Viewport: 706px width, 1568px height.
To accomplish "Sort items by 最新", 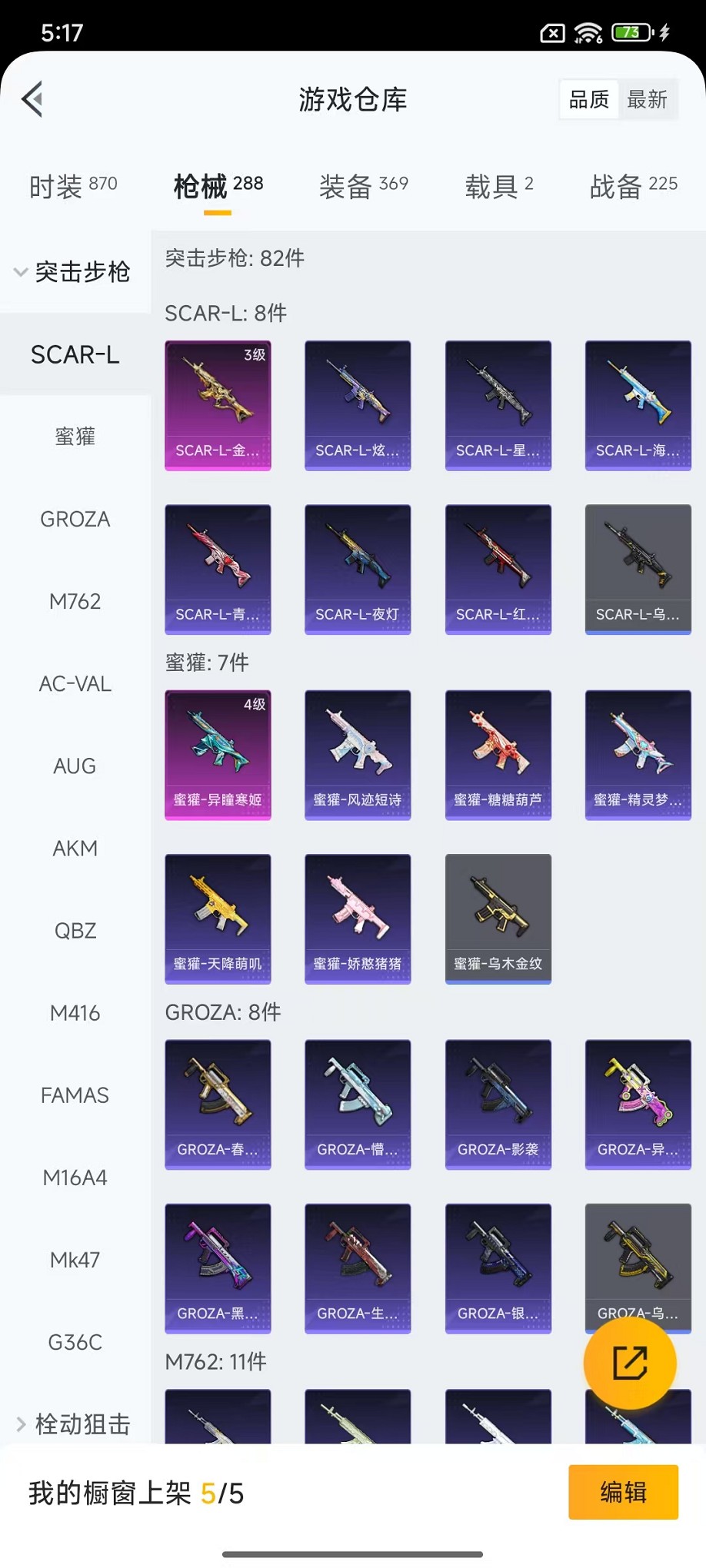I will coord(647,99).
